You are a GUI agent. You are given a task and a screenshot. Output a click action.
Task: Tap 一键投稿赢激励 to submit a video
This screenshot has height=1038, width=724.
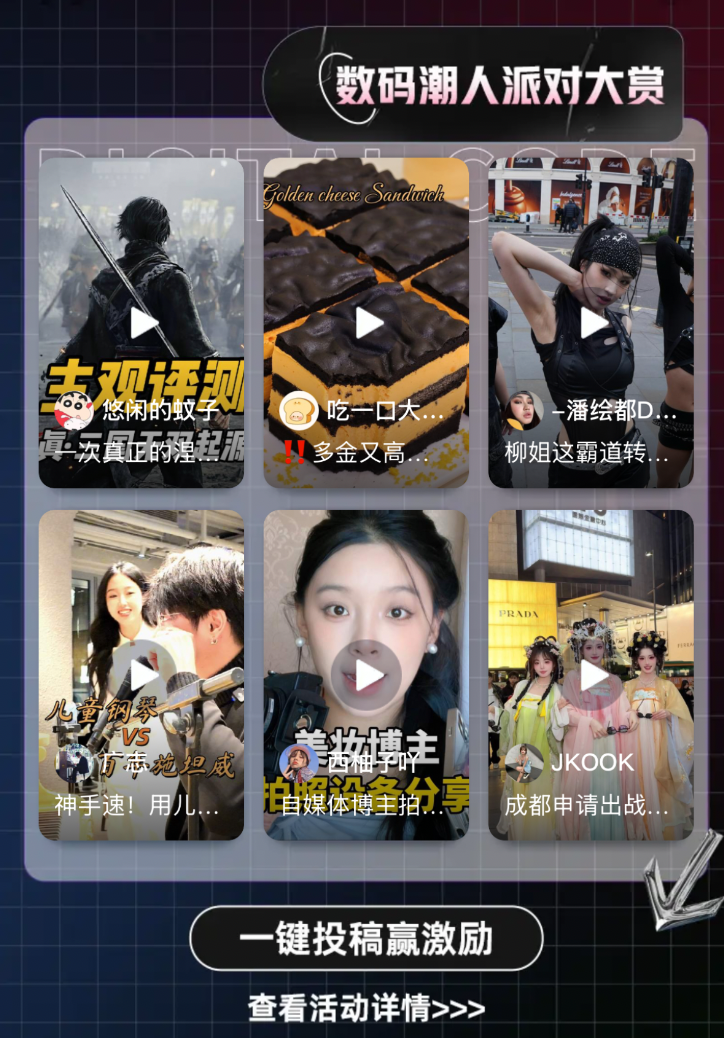coord(366,939)
